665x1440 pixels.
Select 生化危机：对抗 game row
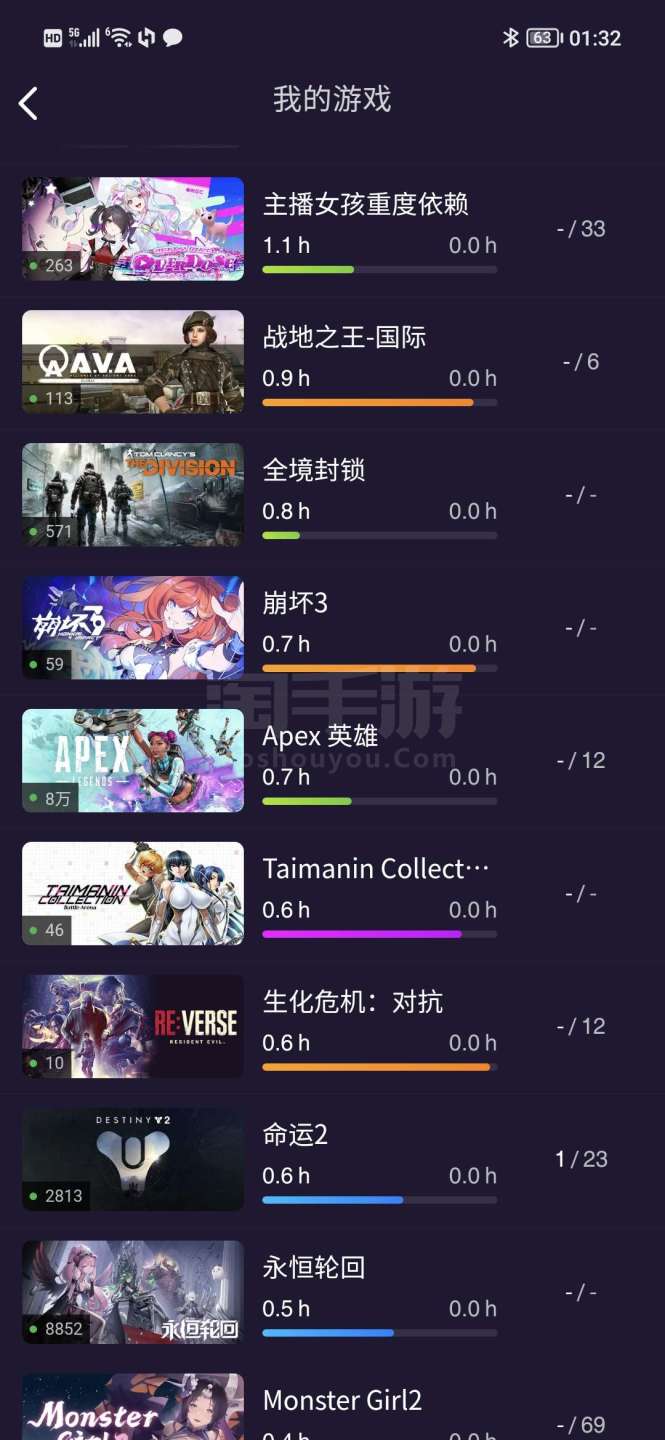tap(352, 1003)
